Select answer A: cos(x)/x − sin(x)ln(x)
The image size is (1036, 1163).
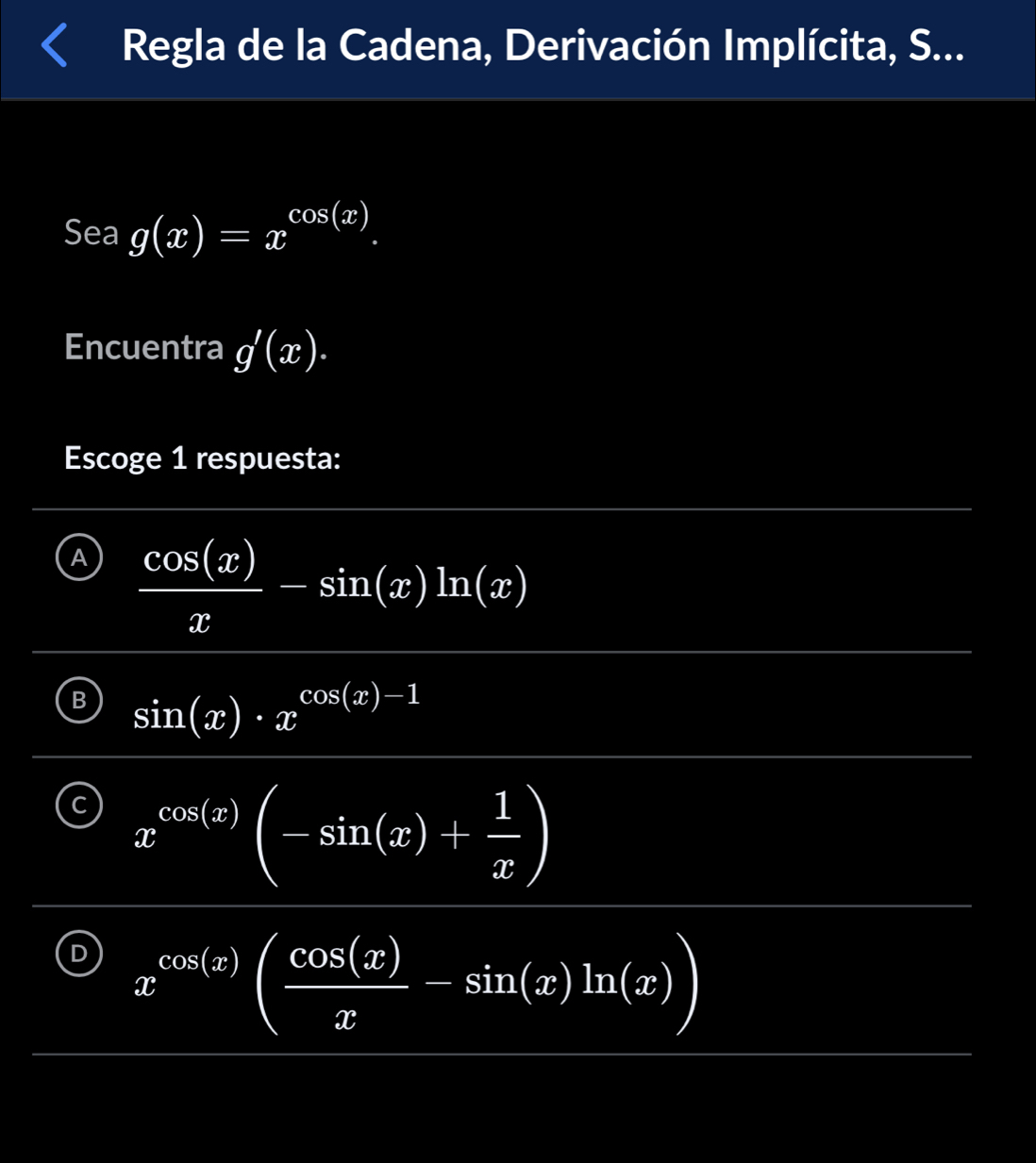tap(79, 558)
